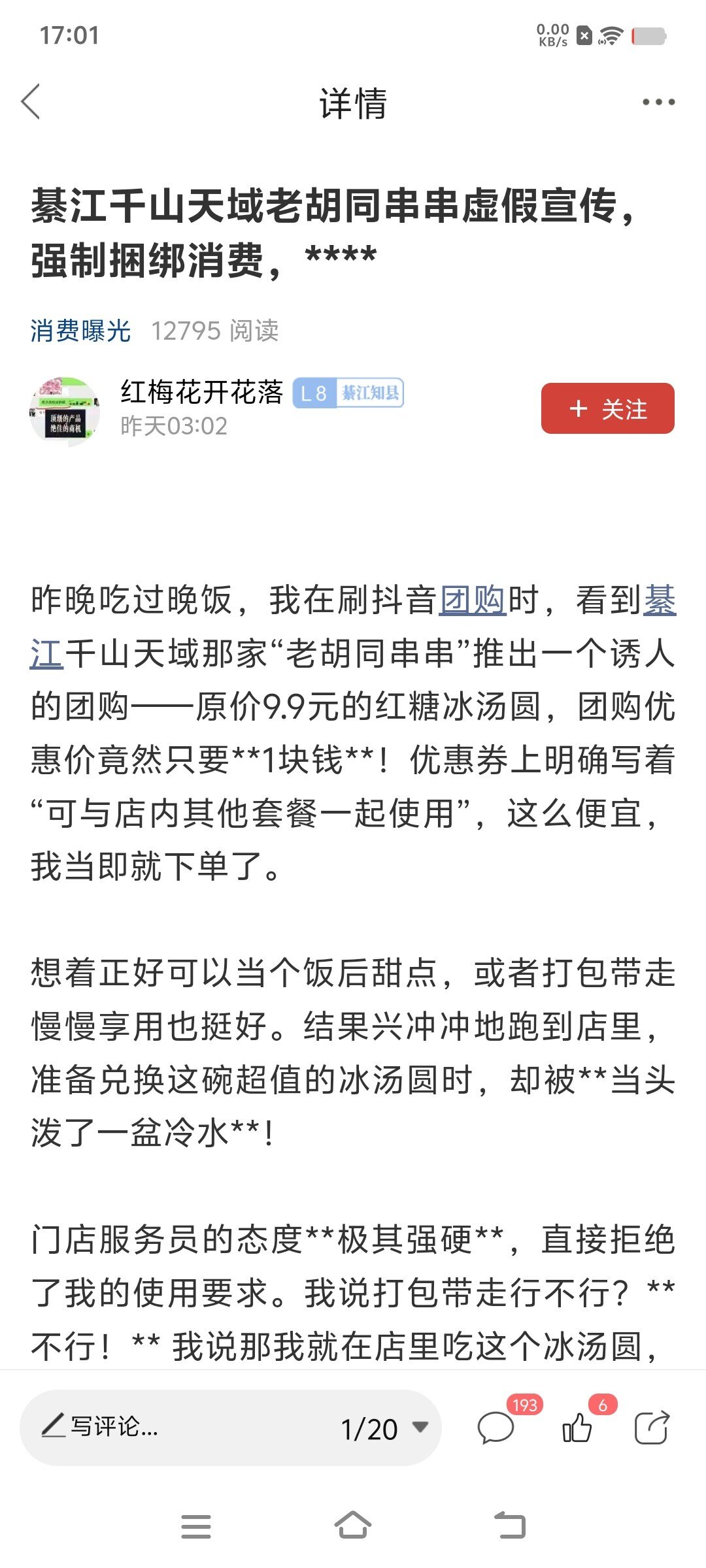The height and width of the screenshot is (1568, 706).
Task: Open the 团购 link in the post
Action: 473,600
